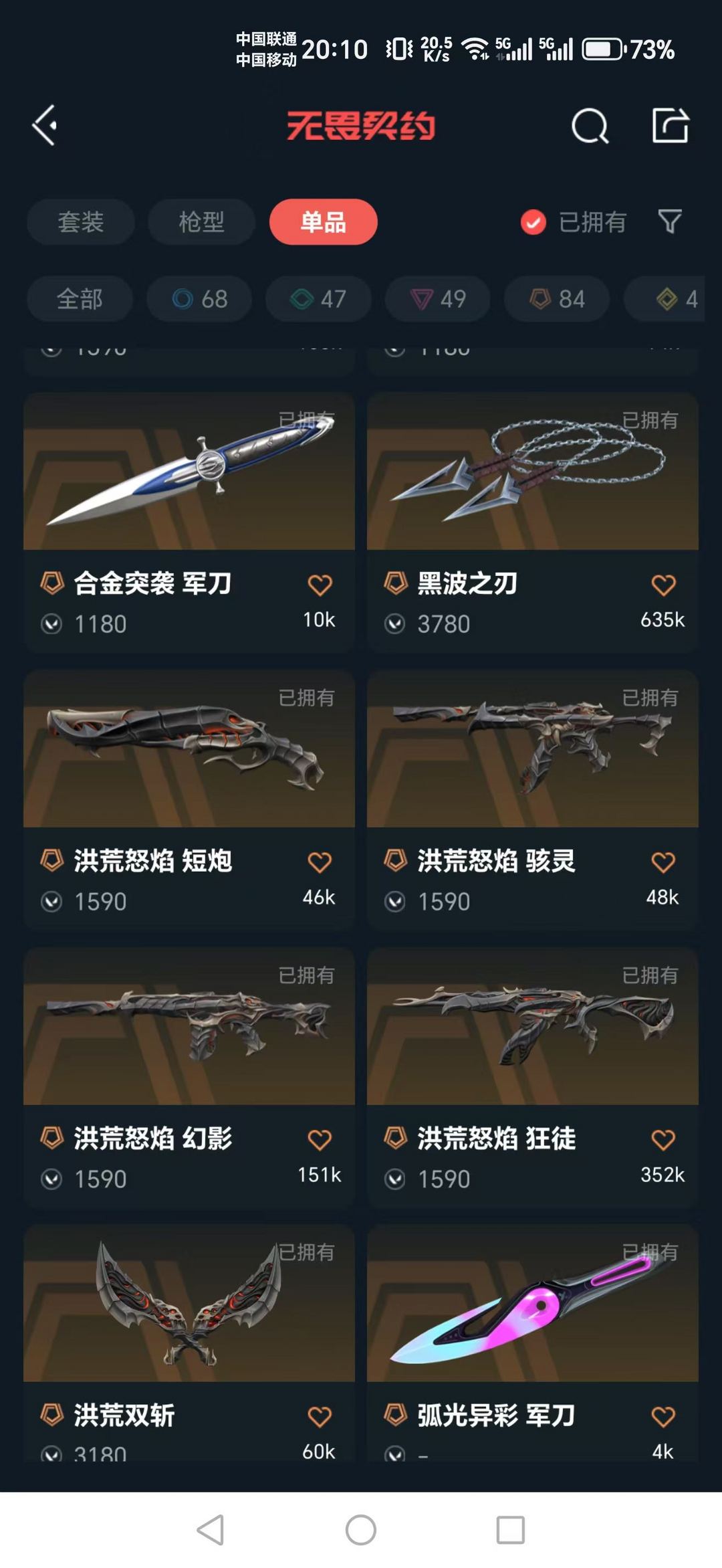This screenshot has width=722, height=1568.
Task: Like the 洪荒怒焰 骇灵 skin
Action: point(663,862)
